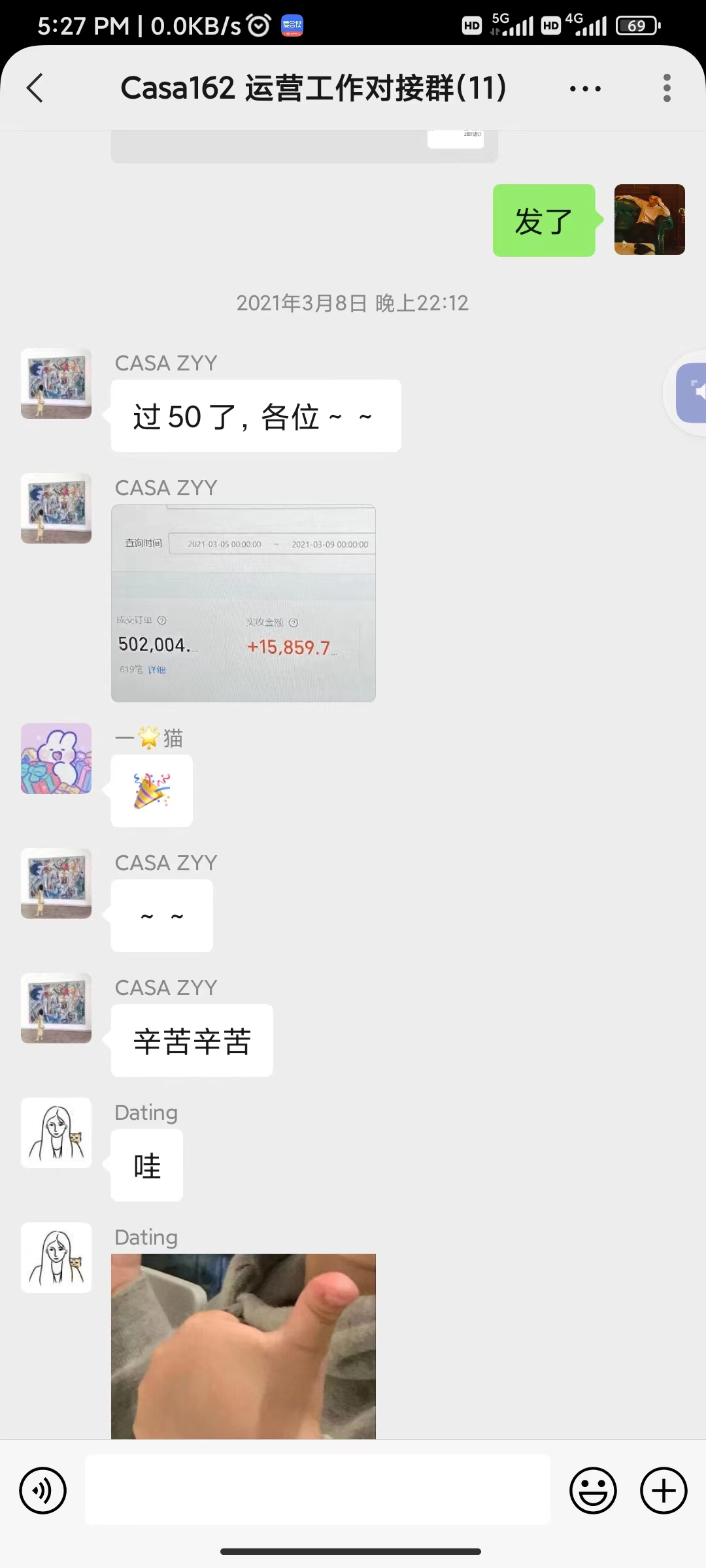Open the plus attachments menu

[x=664, y=1491]
